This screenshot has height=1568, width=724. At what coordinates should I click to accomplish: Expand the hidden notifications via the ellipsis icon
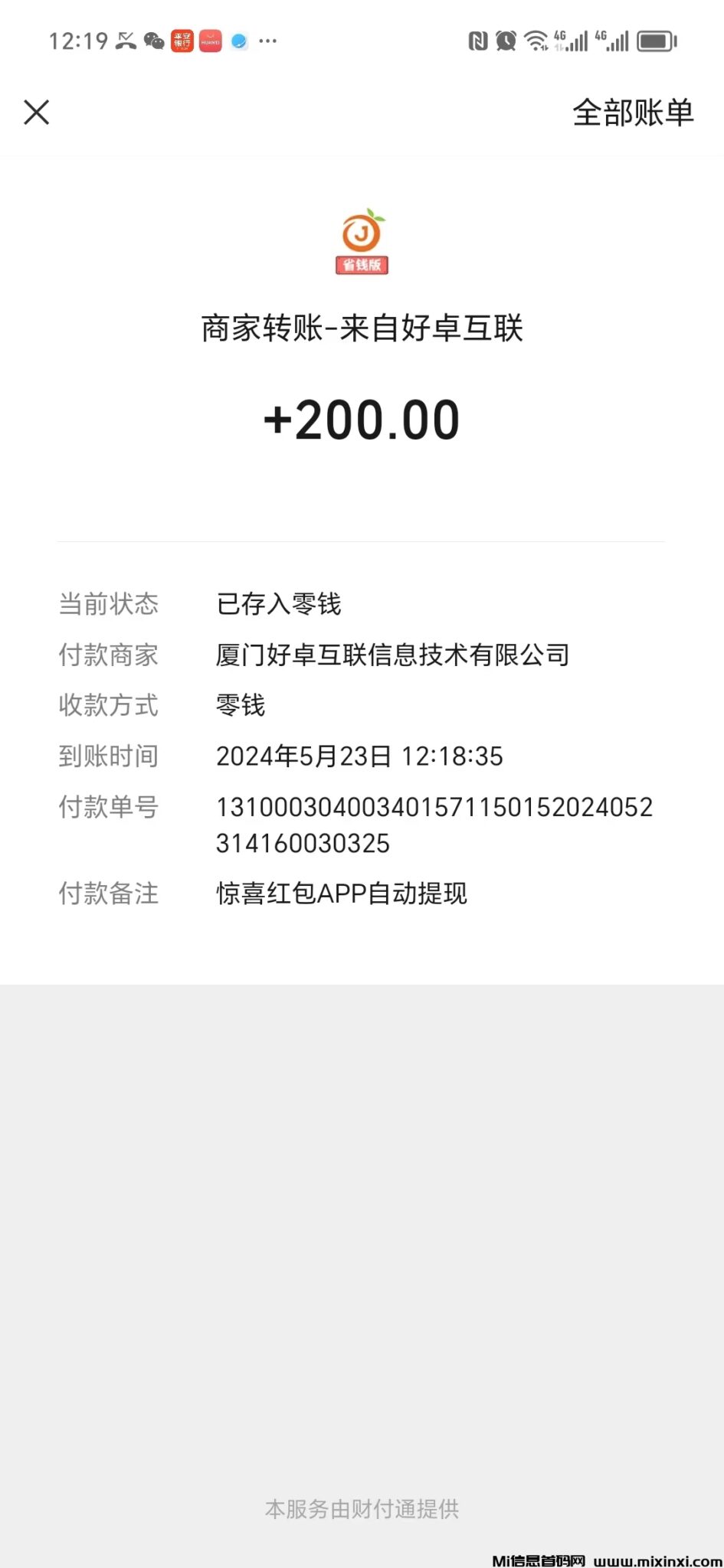pyautogui.click(x=267, y=41)
